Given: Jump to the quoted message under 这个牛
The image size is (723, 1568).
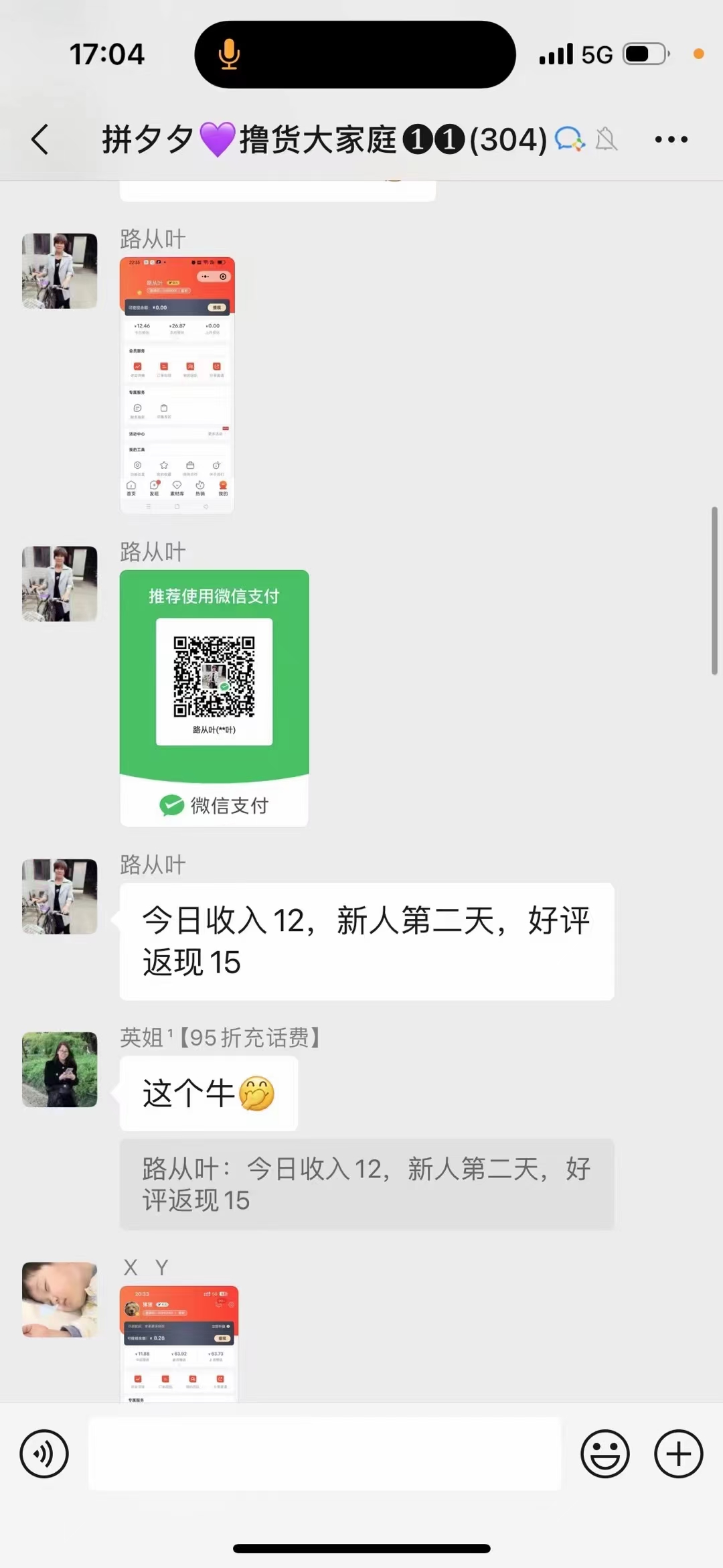Looking at the screenshot, I should [x=366, y=1184].
